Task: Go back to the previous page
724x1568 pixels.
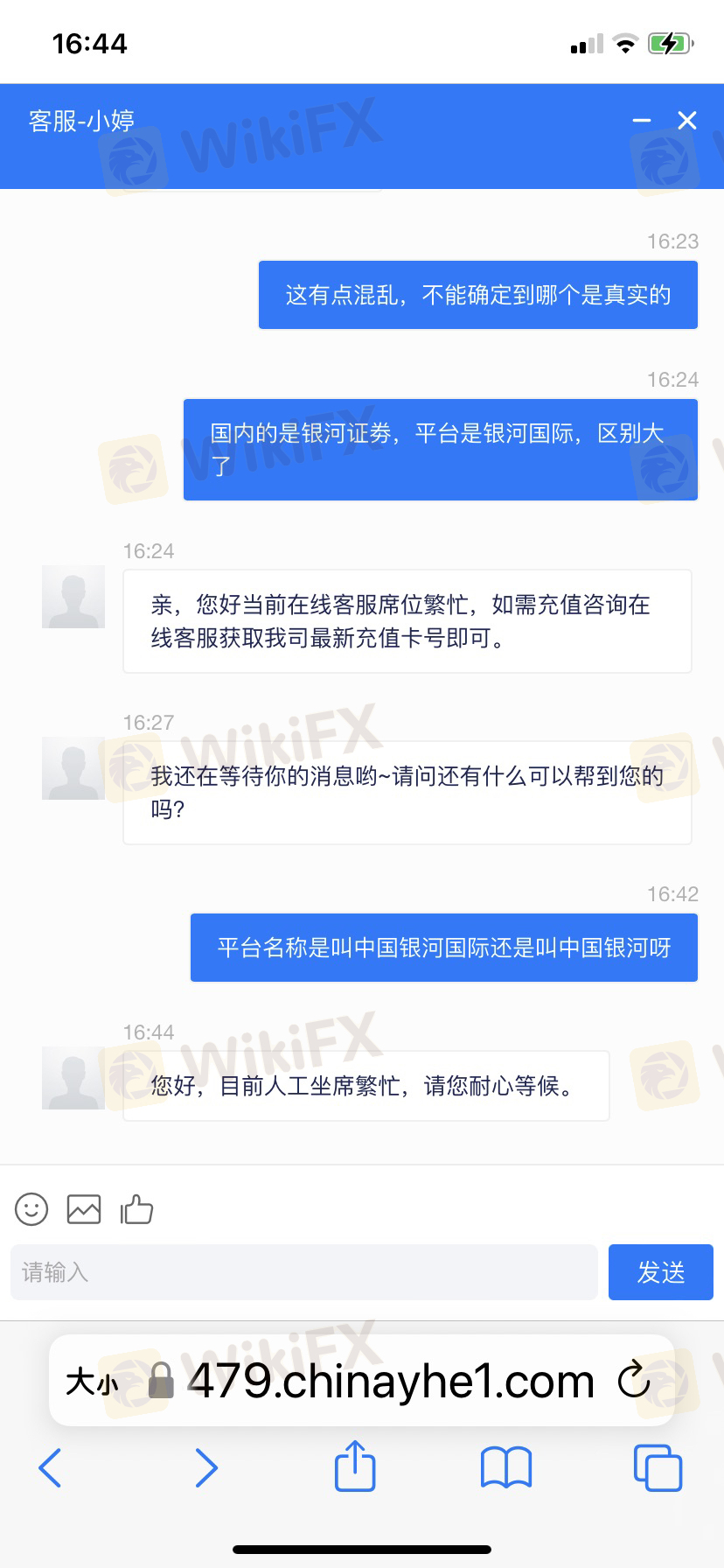Action: (51, 1467)
